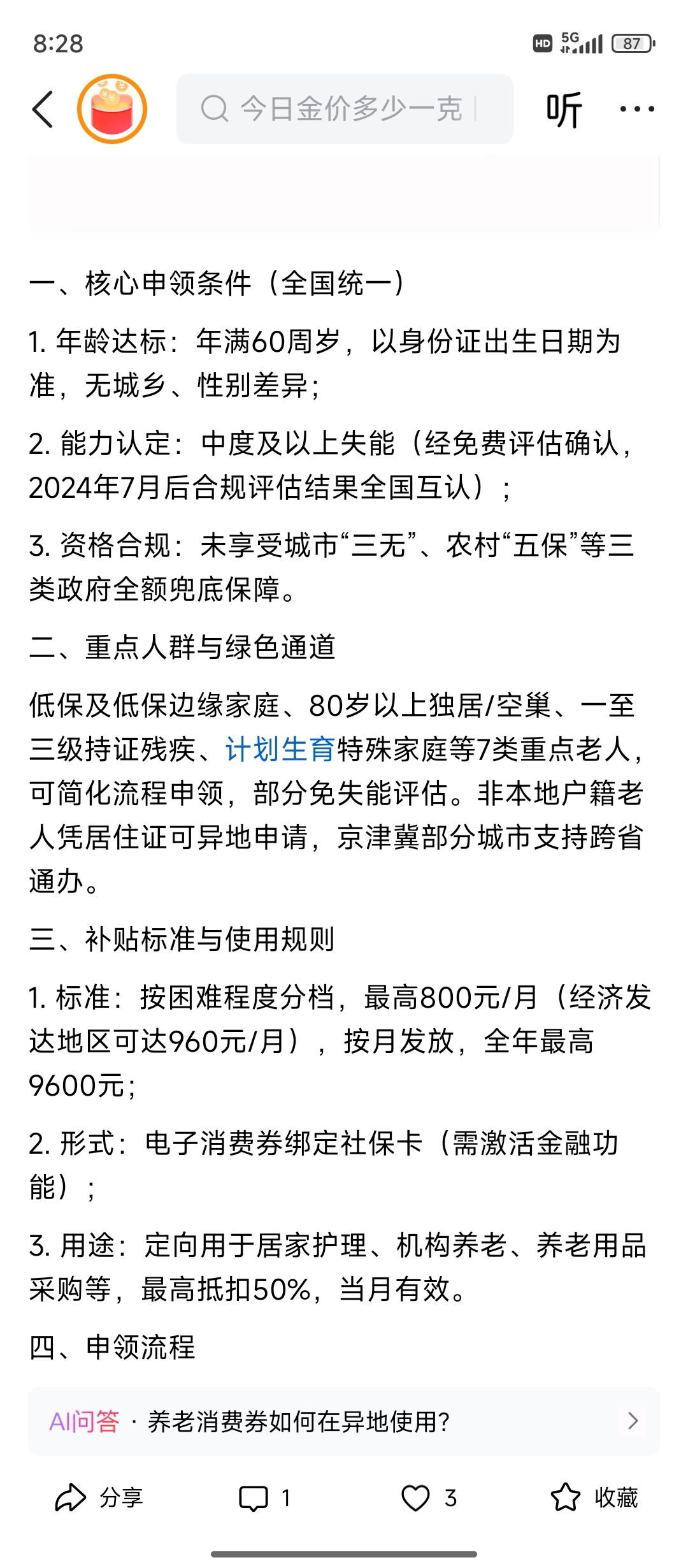Open AI问答 about 养老消费券异地使用
This screenshot has height=1568, width=688.
click(344, 1421)
